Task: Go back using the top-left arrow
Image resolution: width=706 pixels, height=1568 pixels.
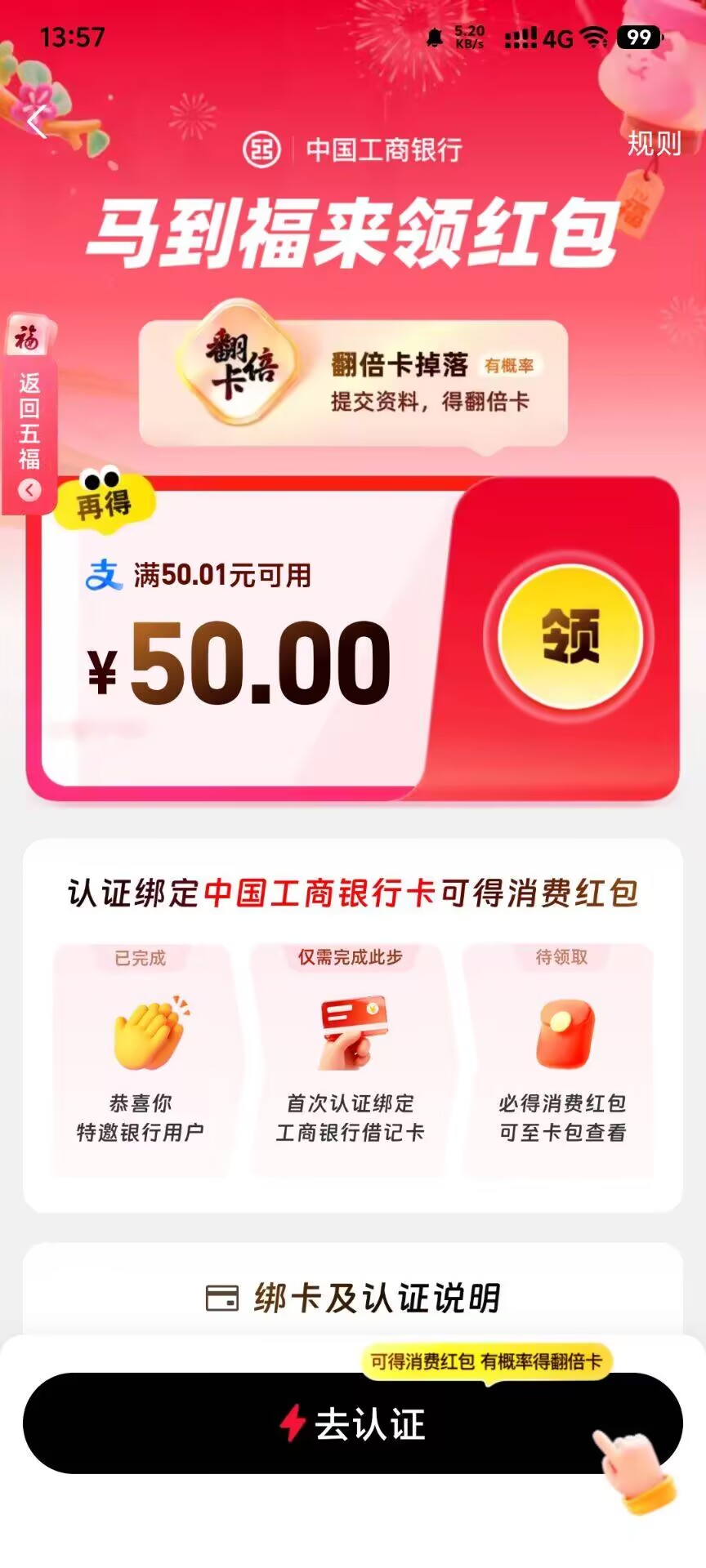Action: click(x=36, y=123)
